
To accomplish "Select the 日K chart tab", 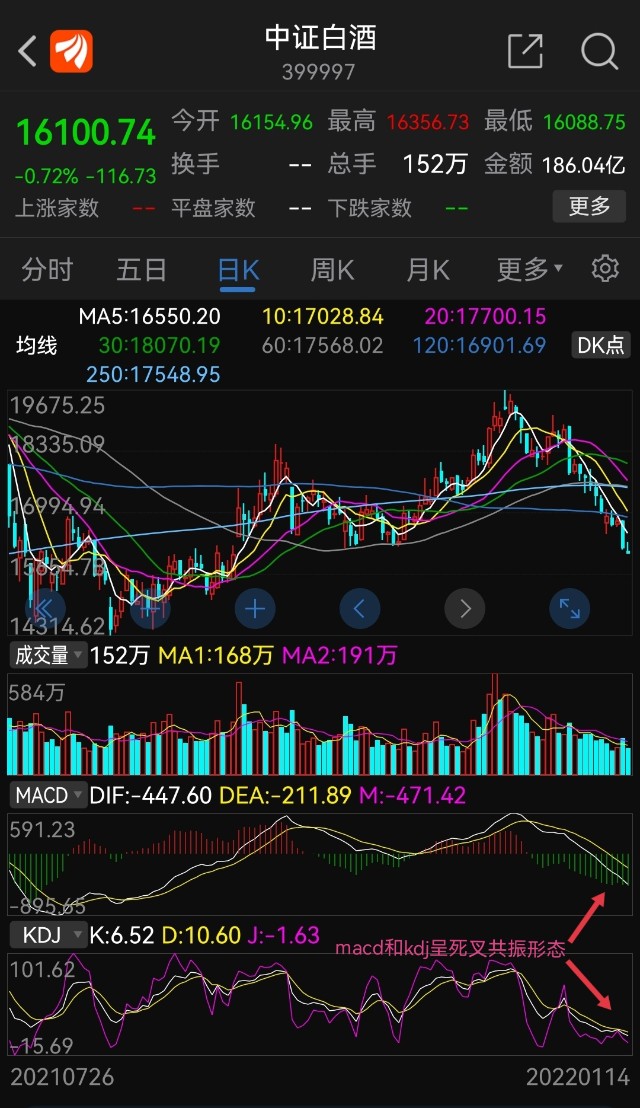I will [238, 269].
